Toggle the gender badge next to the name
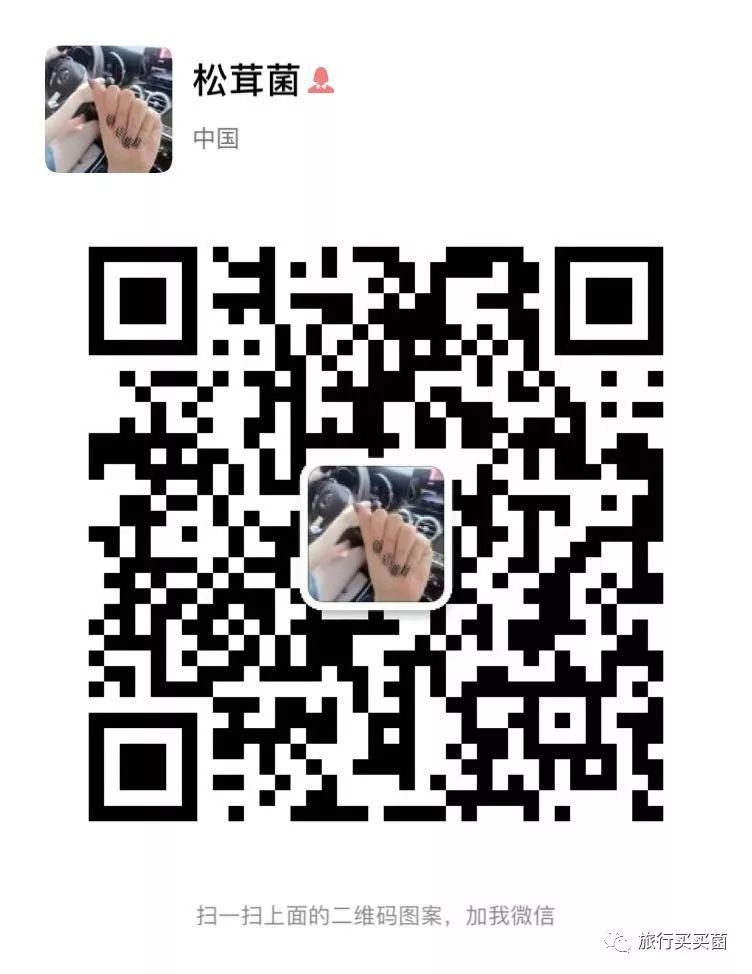 pos(322,79)
